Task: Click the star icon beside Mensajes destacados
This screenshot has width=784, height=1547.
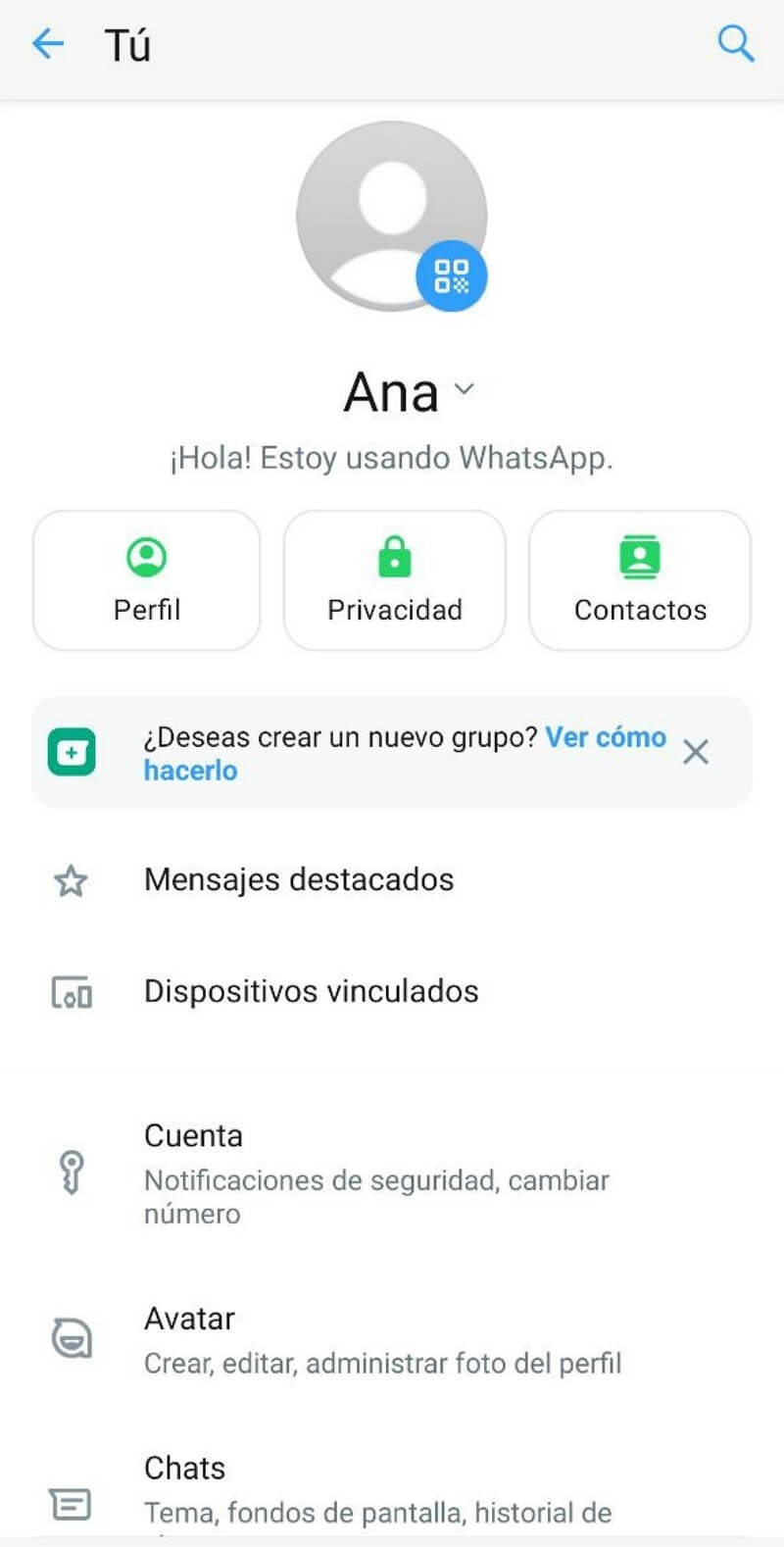Action: click(71, 881)
